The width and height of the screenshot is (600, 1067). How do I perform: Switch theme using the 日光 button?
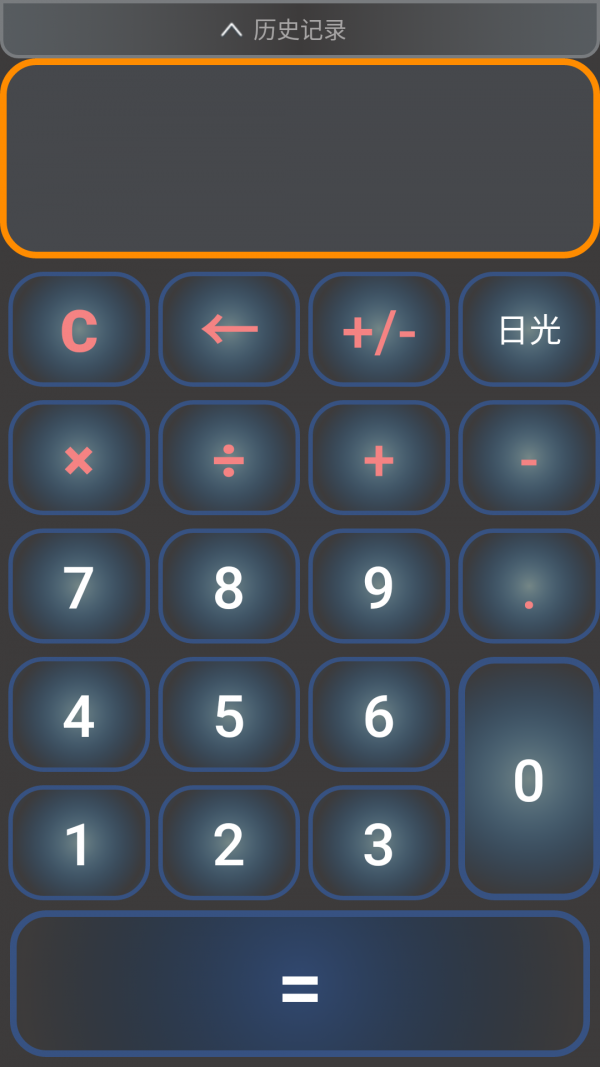[x=529, y=330]
